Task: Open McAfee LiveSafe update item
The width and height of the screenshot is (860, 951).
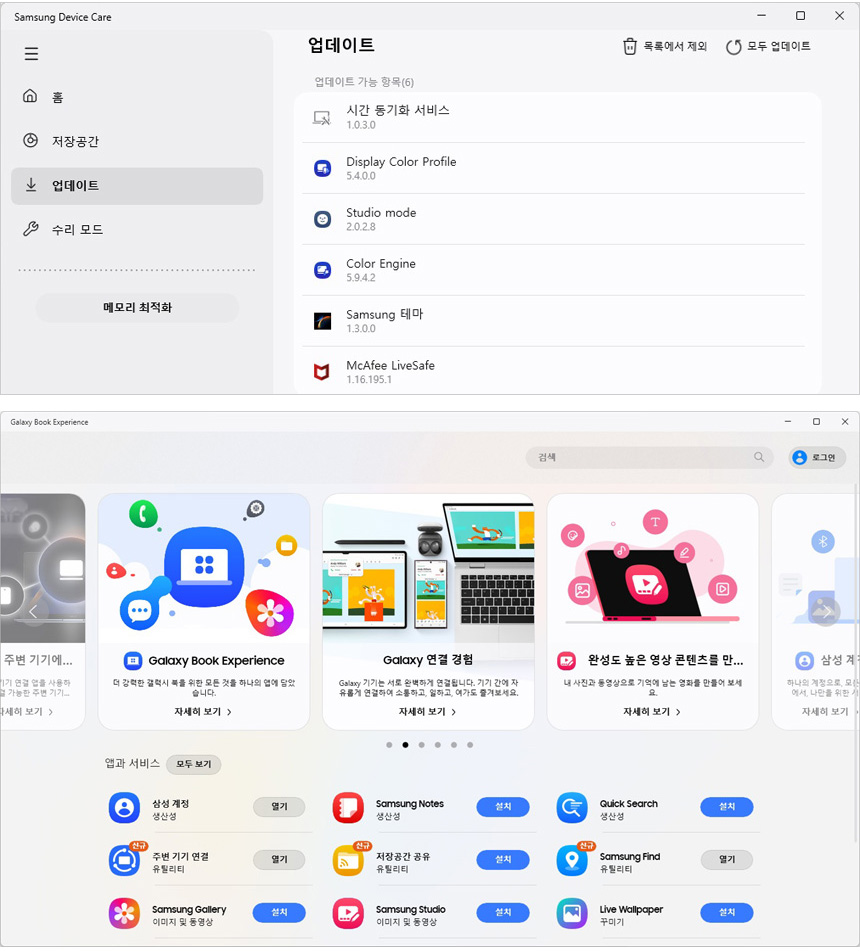Action: coord(390,372)
